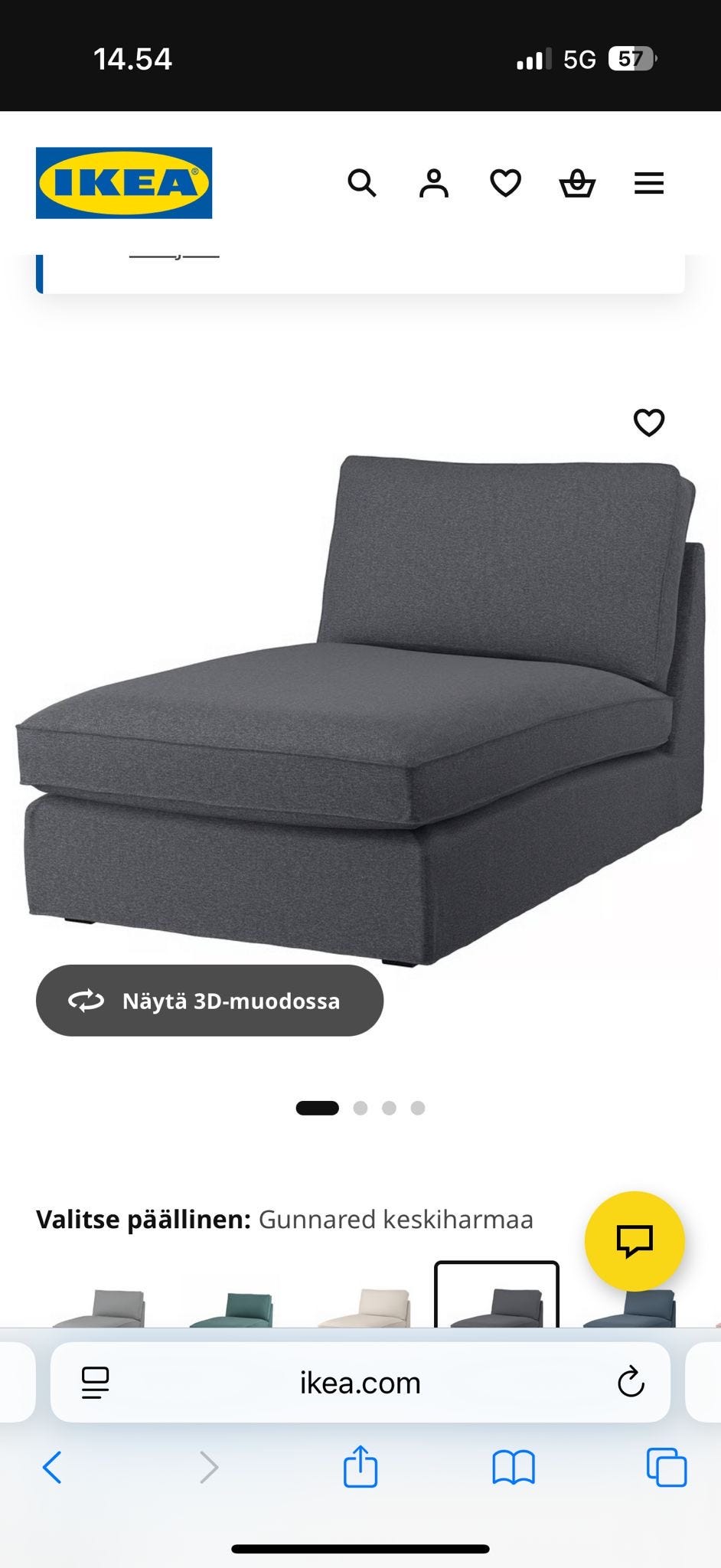Open the IKEA site search

(x=362, y=184)
